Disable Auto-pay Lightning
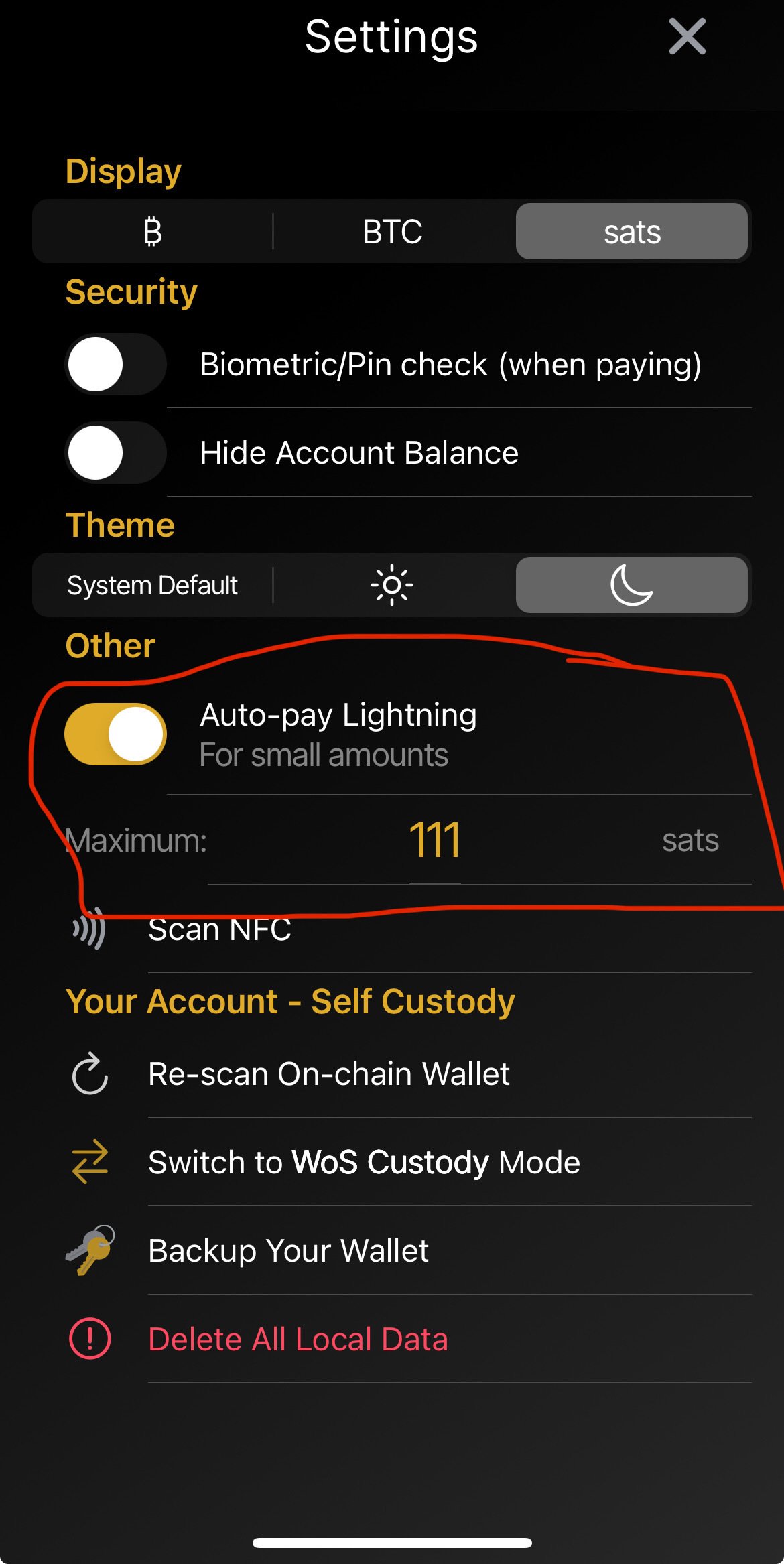The height and width of the screenshot is (1564, 784). pyautogui.click(x=115, y=734)
